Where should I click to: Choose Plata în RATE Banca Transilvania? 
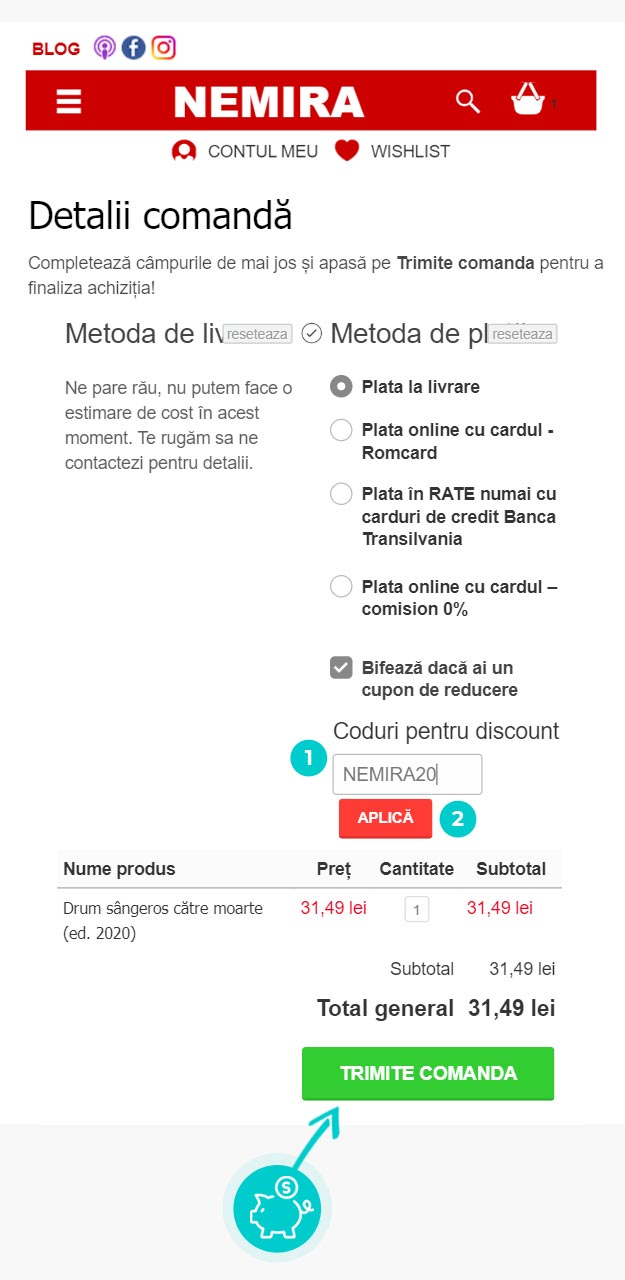341,494
